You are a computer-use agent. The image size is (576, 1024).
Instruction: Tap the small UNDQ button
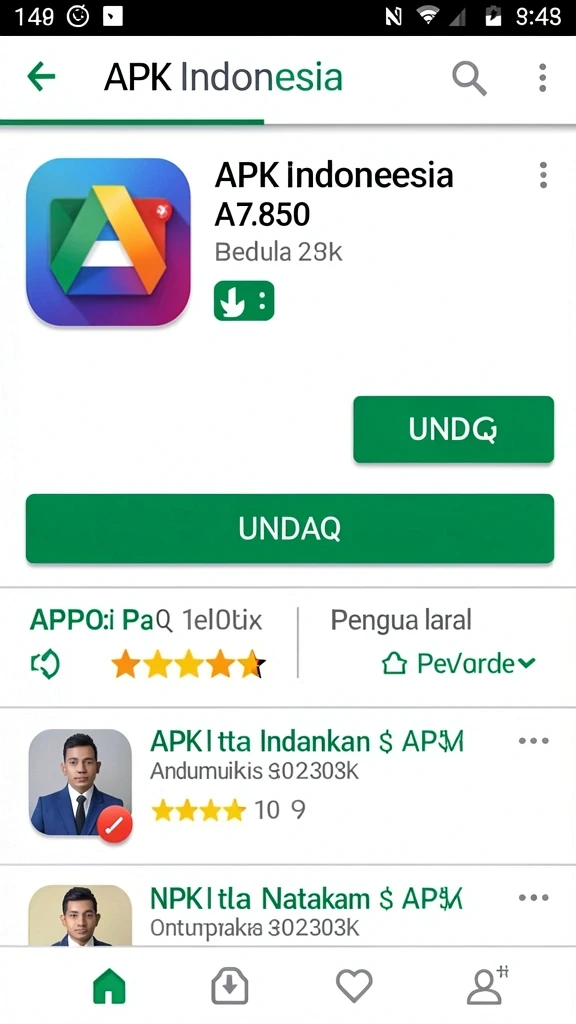[x=453, y=429]
